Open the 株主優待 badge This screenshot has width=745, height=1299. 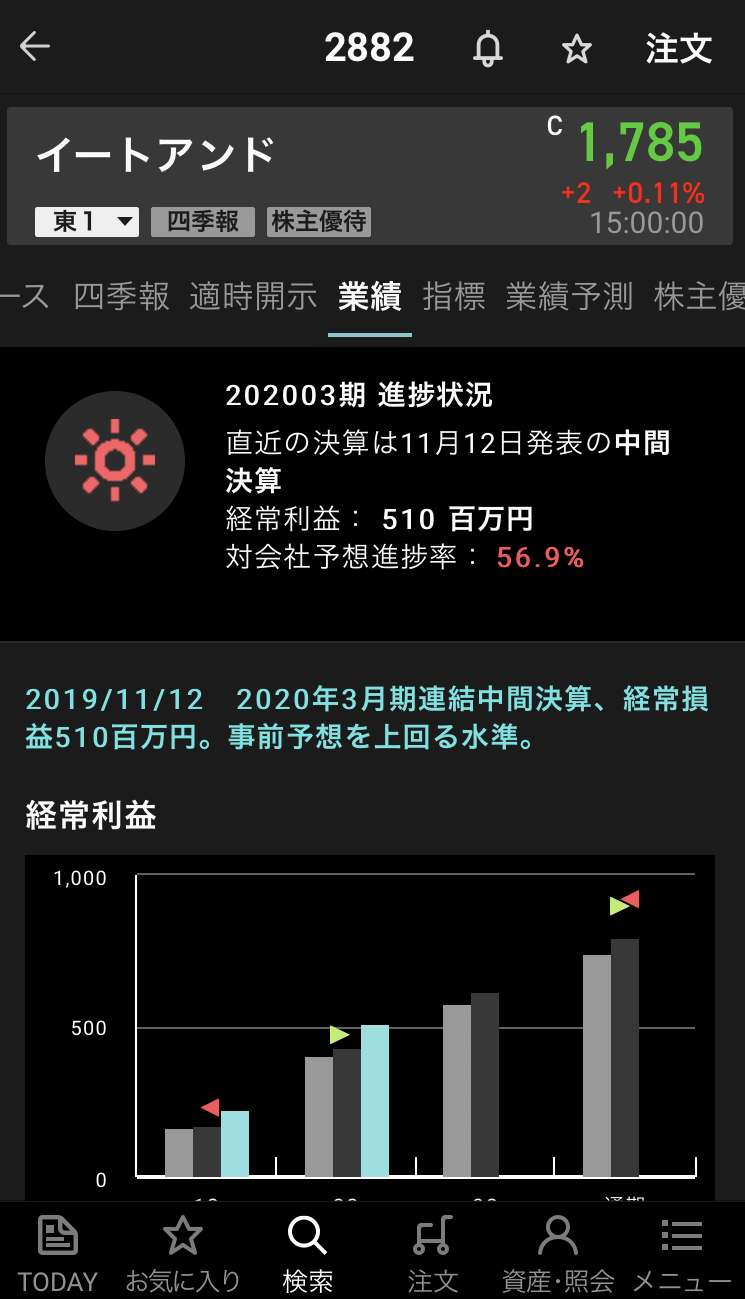pos(319,221)
